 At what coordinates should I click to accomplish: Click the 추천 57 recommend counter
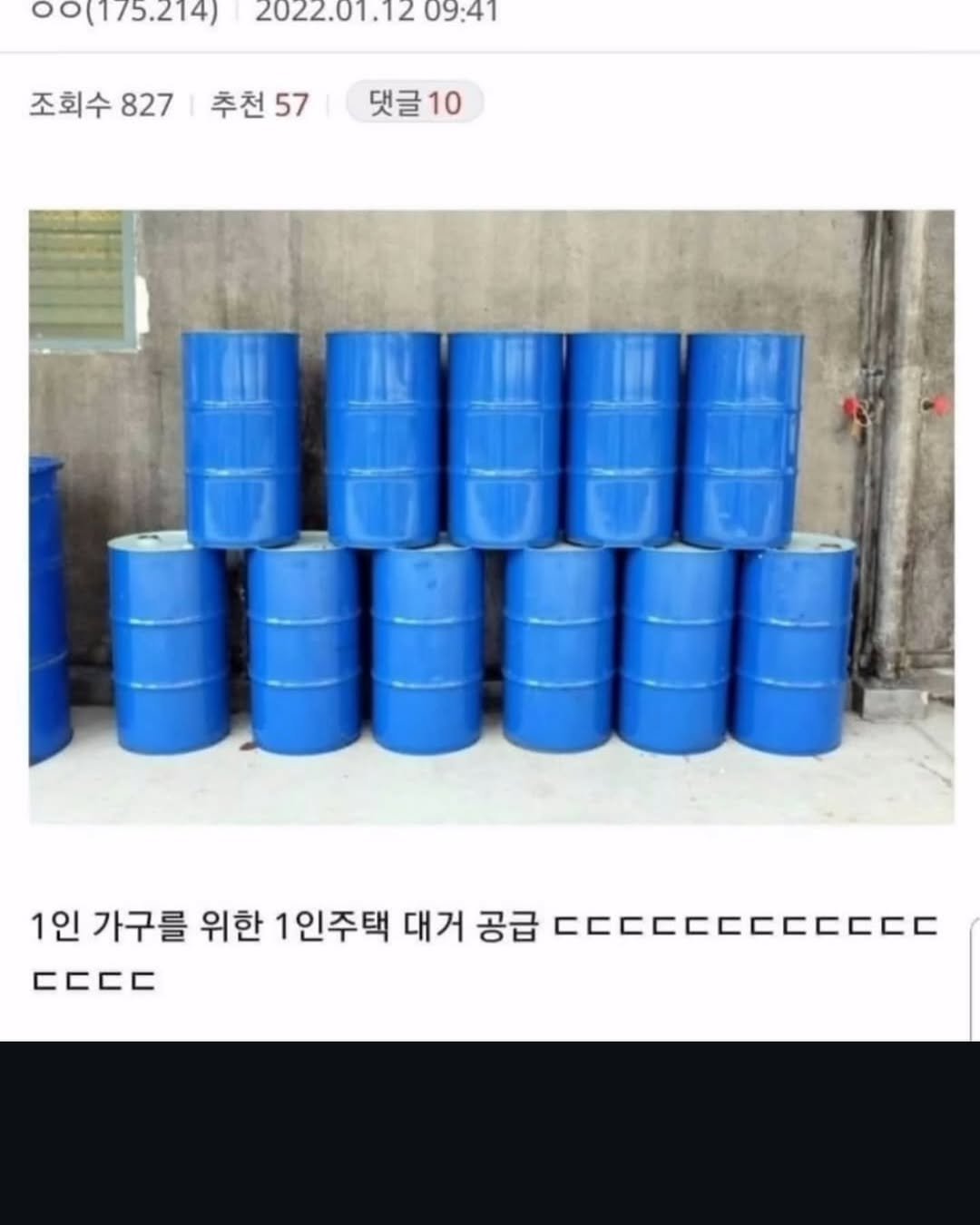[x=261, y=103]
